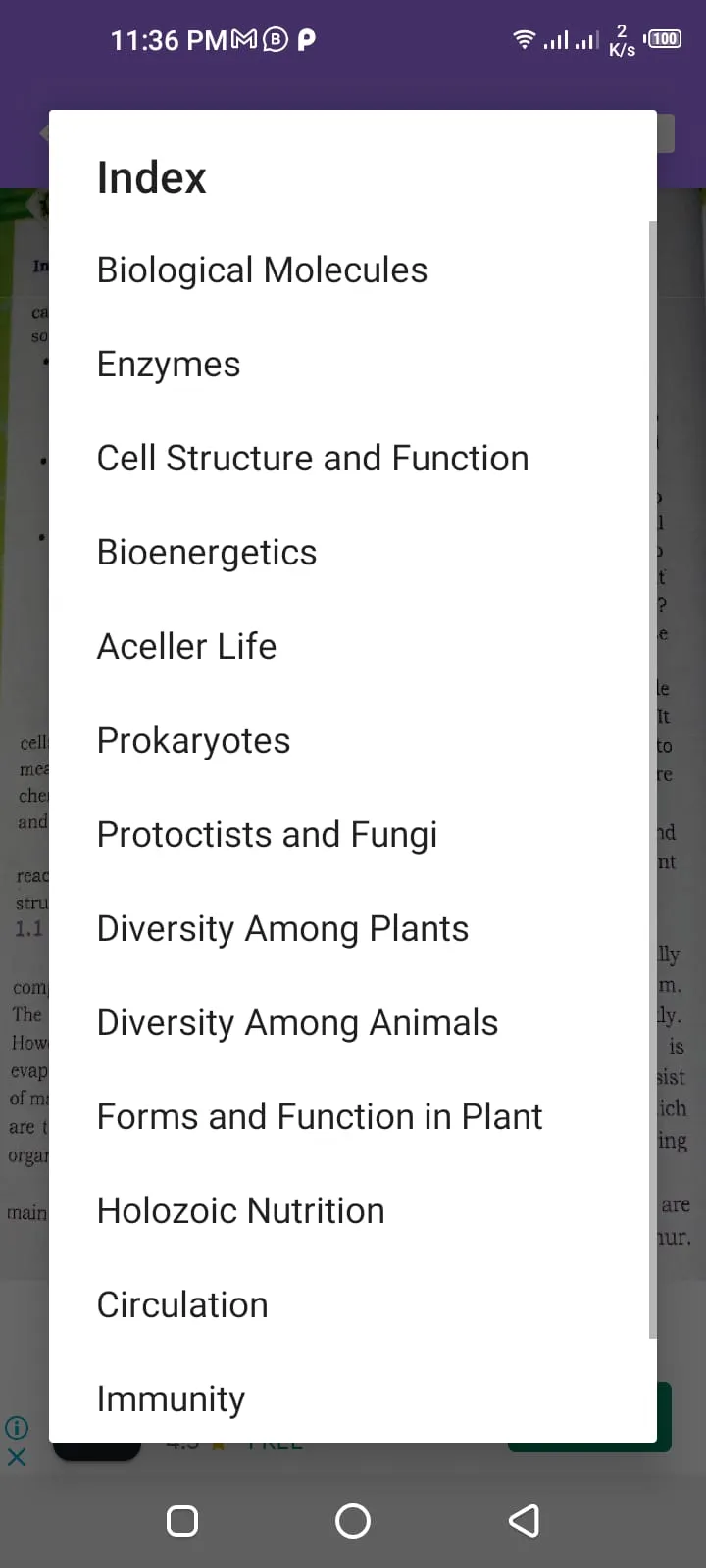Image resolution: width=706 pixels, height=1568 pixels.
Task: Open Diversity Among Animals
Action: (297, 1022)
